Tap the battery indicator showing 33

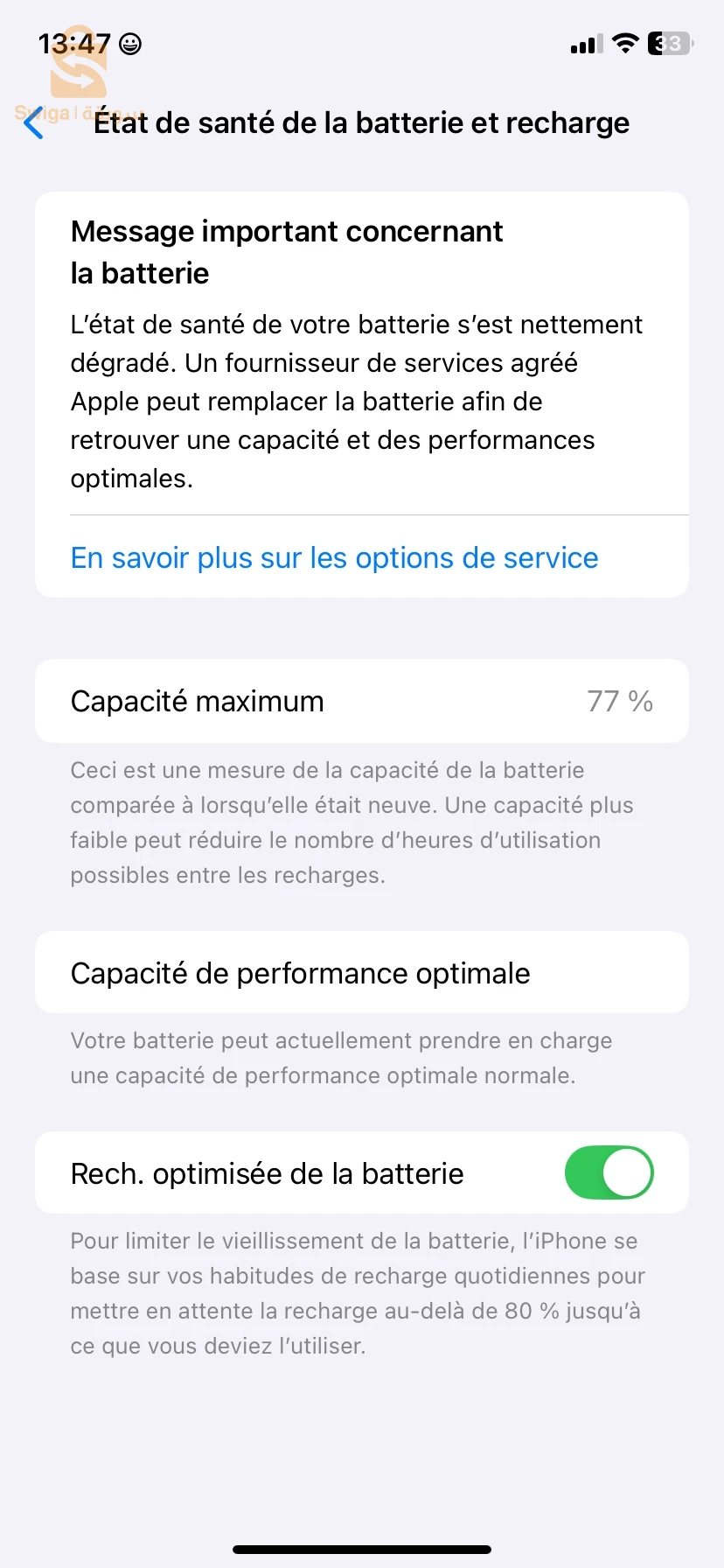click(x=667, y=44)
